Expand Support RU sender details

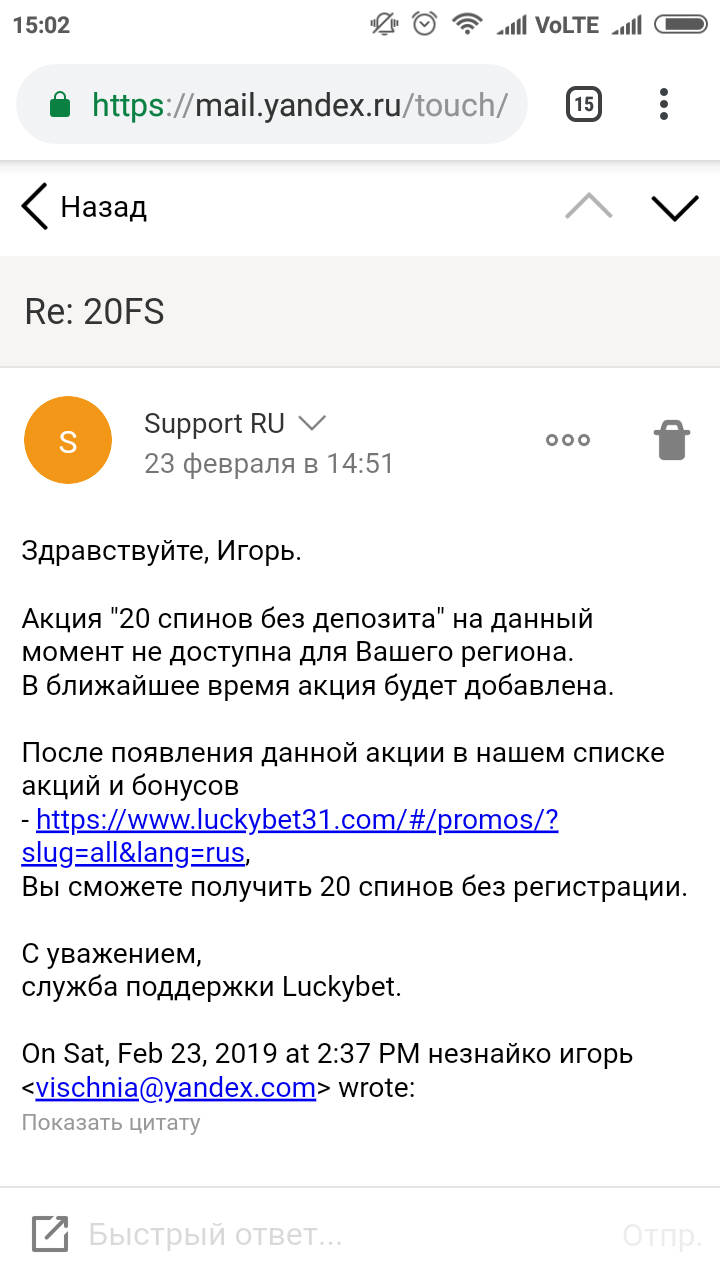point(313,424)
